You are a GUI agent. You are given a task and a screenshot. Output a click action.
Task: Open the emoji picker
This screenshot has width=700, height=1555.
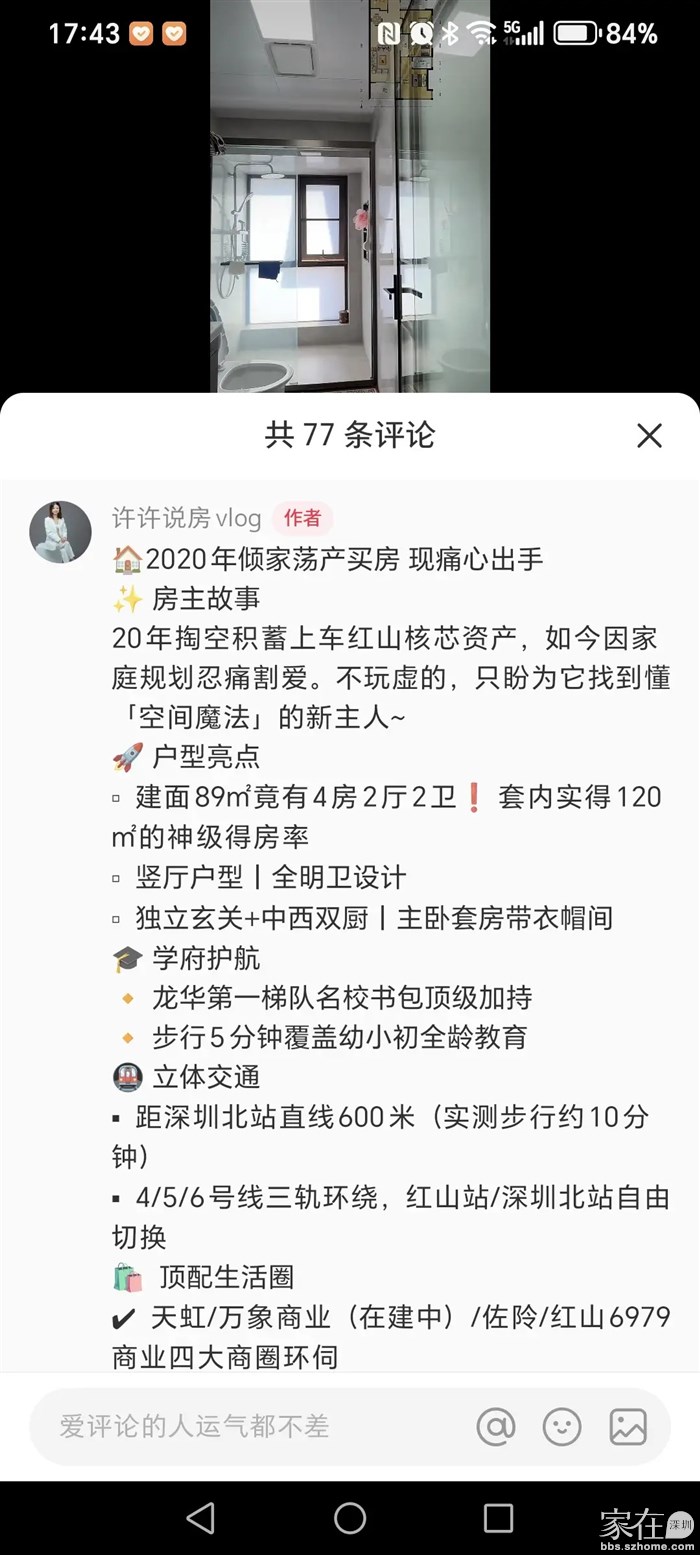(562, 1426)
